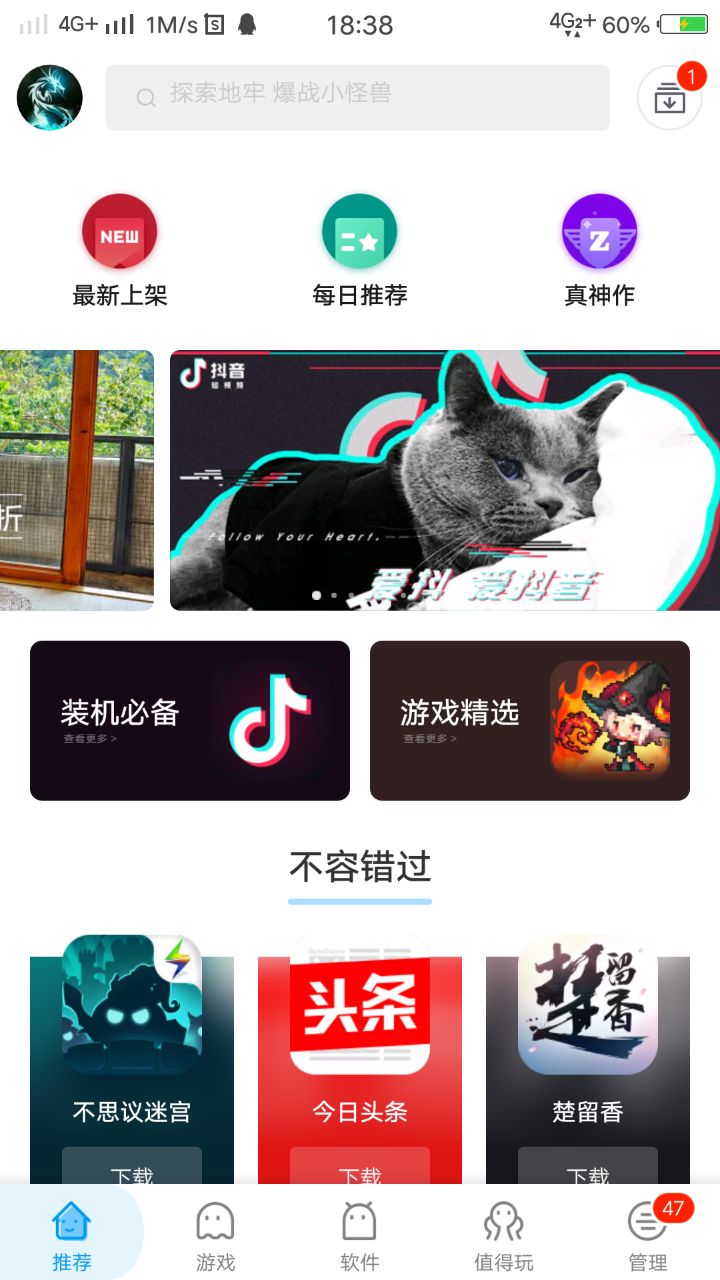Open the profile avatar
The image size is (720, 1280).
[x=50, y=97]
